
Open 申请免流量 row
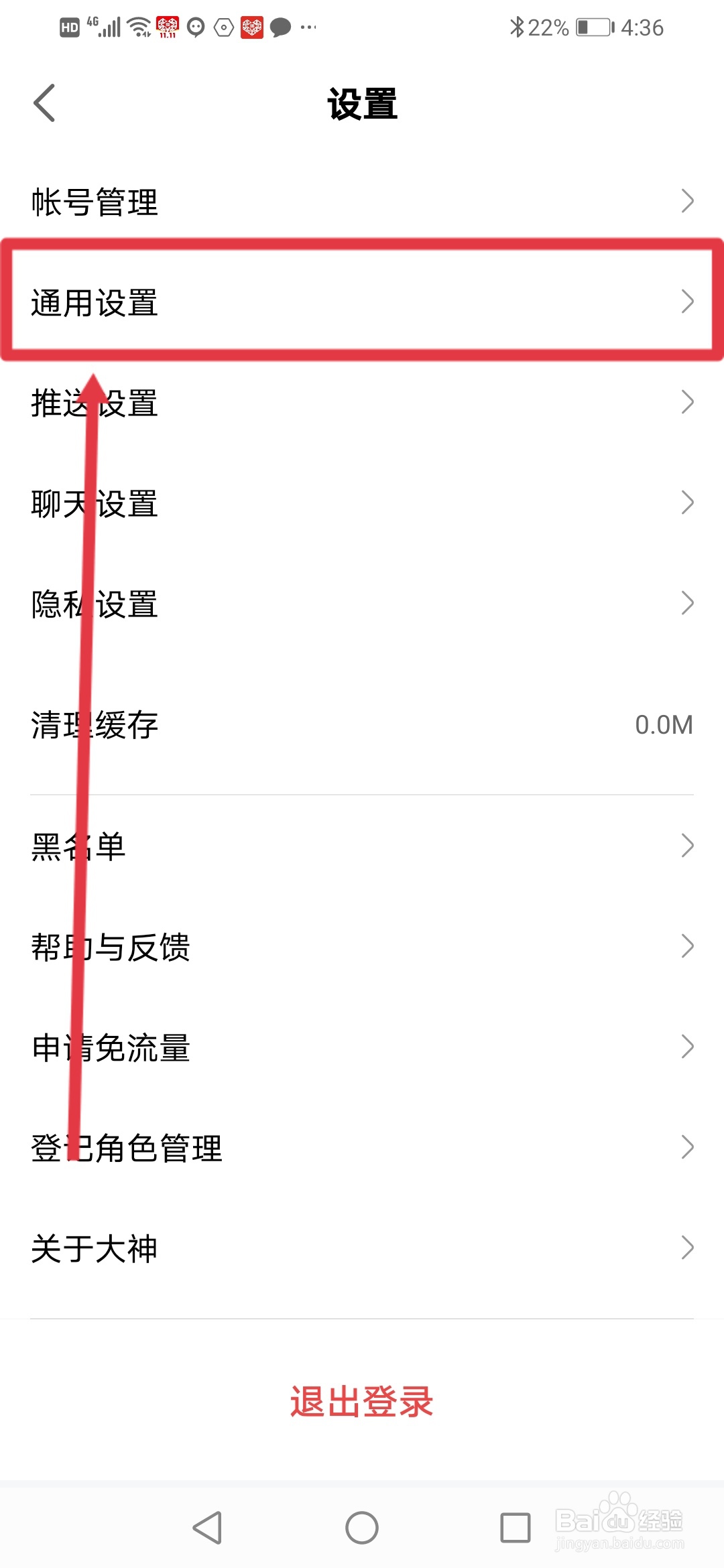[x=362, y=1047]
